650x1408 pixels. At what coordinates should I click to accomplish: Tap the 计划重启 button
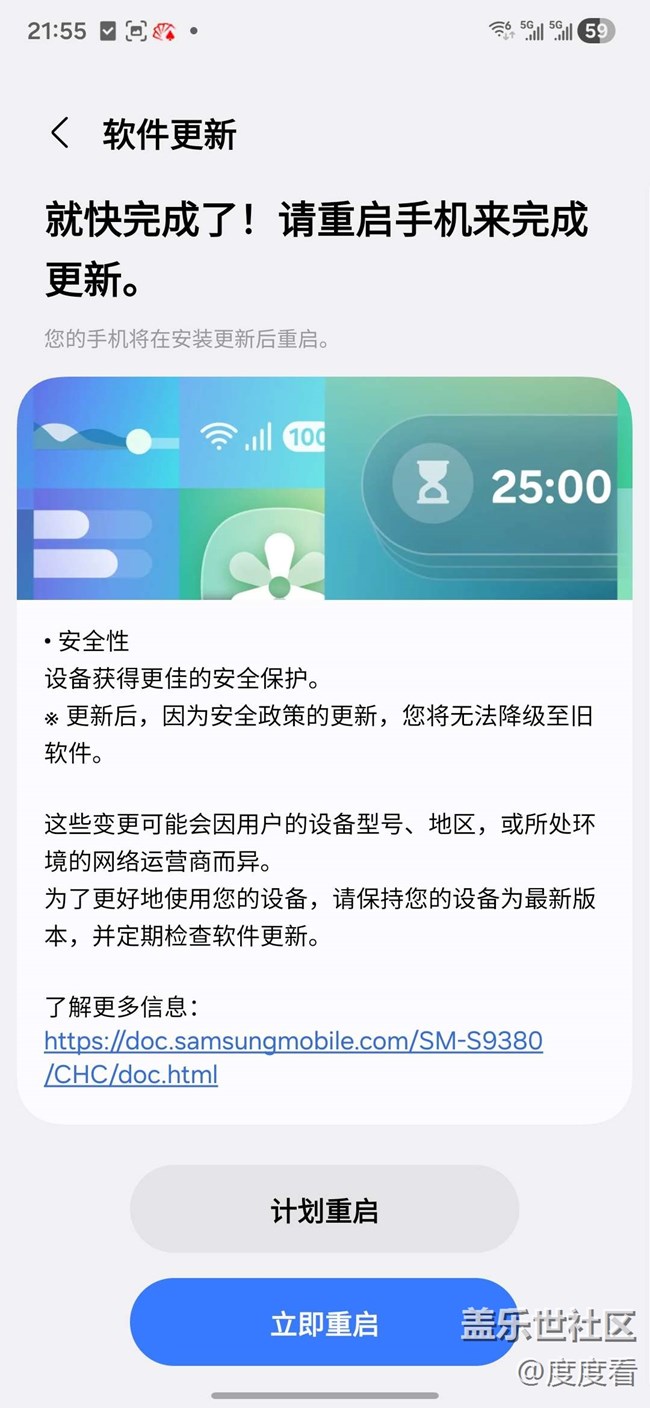324,1211
